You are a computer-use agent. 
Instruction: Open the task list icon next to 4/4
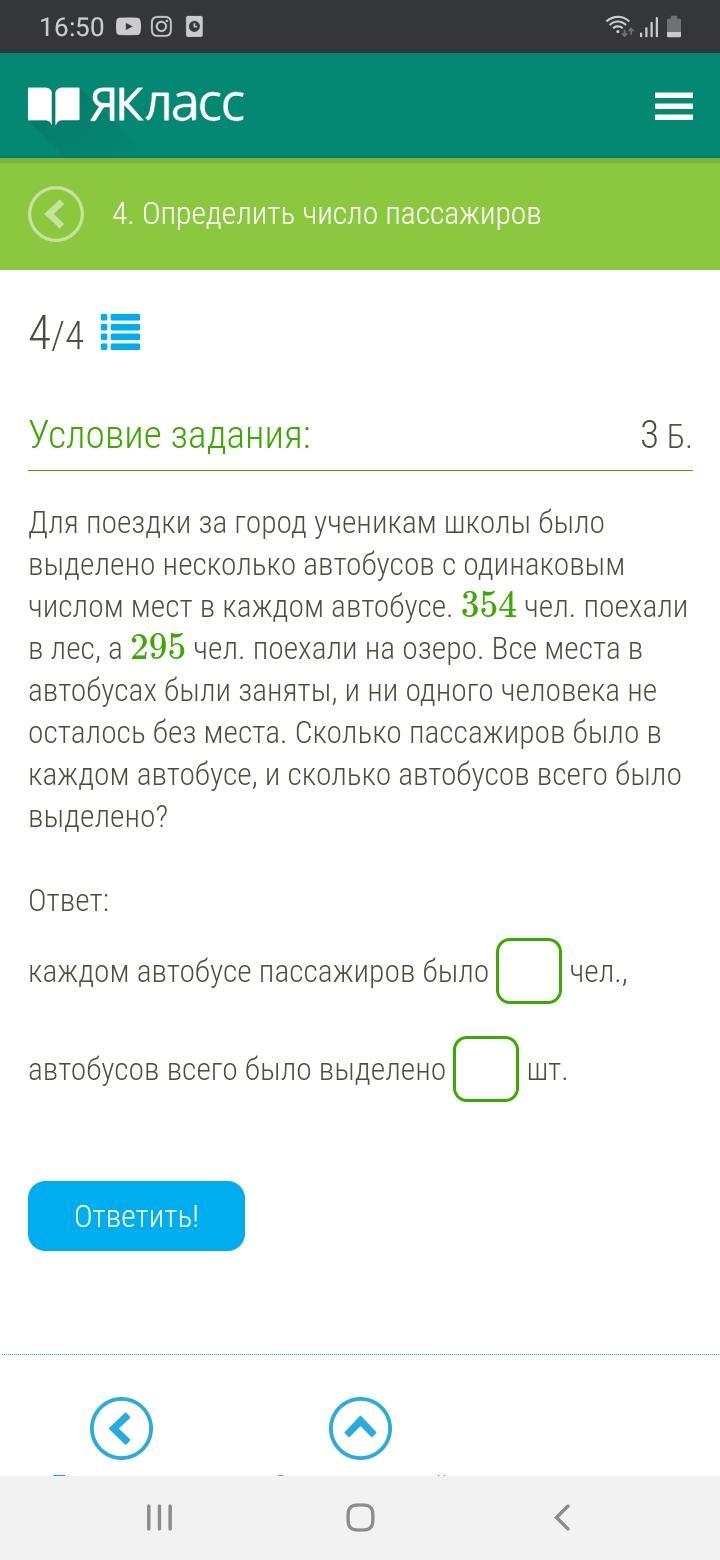[120, 332]
